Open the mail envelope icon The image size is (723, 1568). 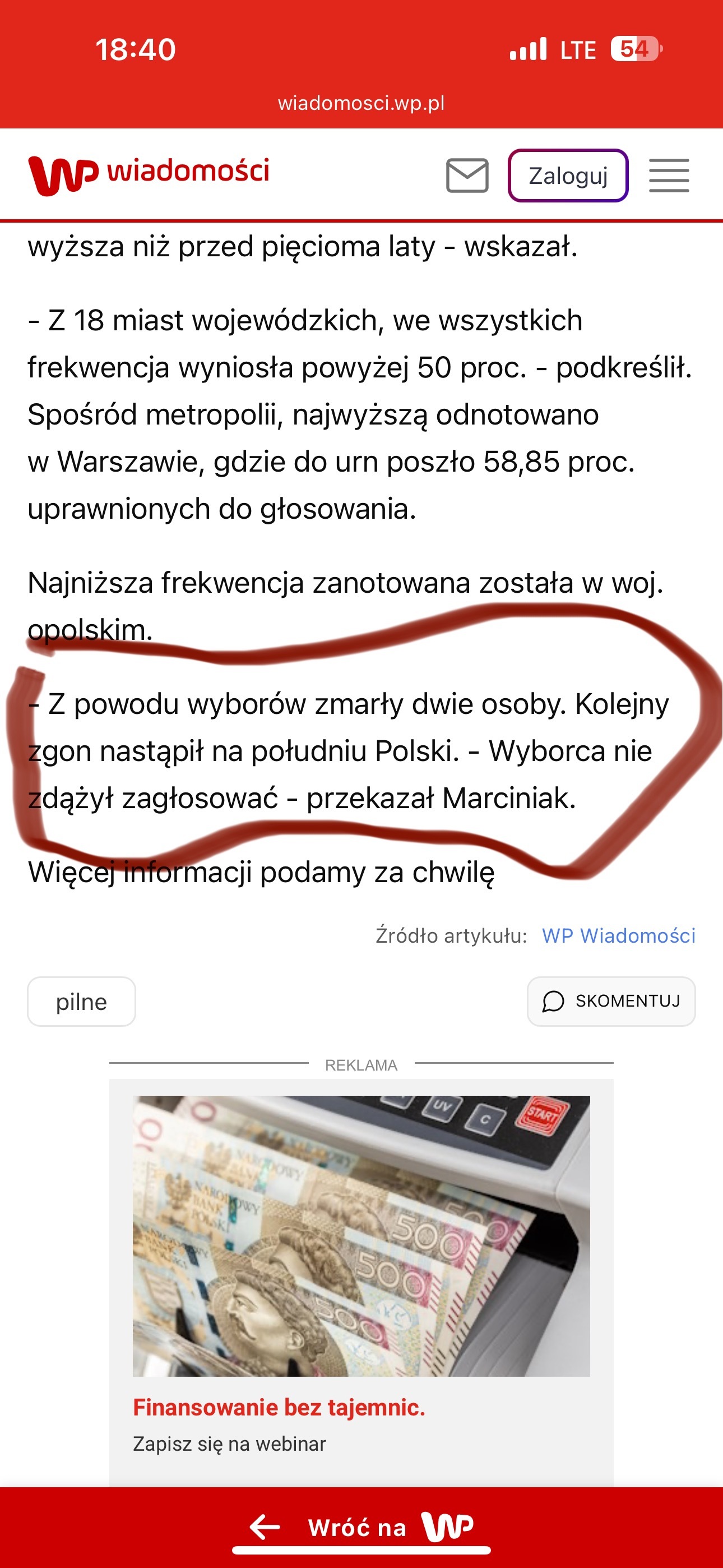(x=467, y=176)
